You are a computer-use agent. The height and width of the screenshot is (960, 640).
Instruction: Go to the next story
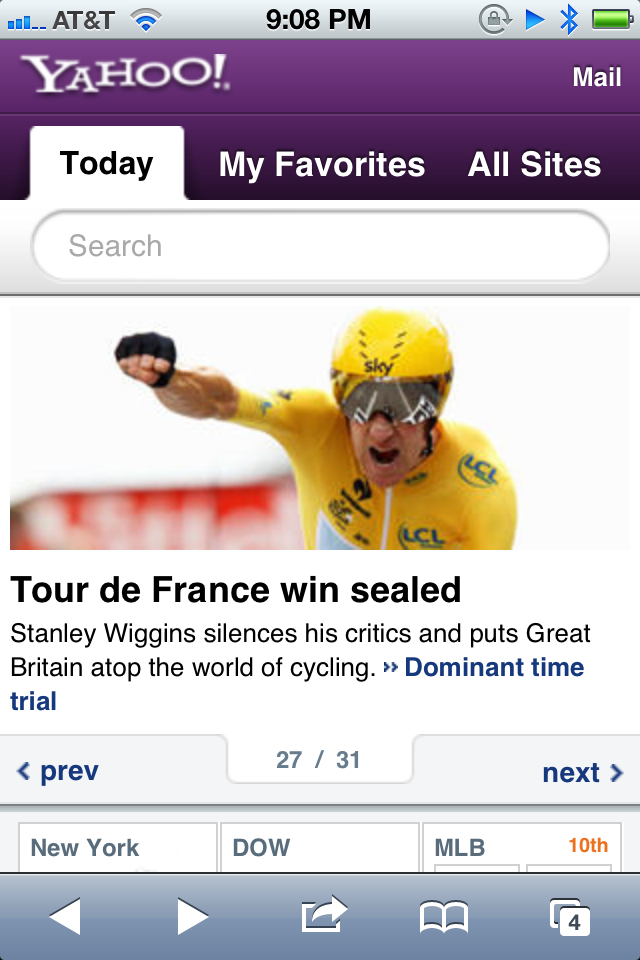point(582,773)
